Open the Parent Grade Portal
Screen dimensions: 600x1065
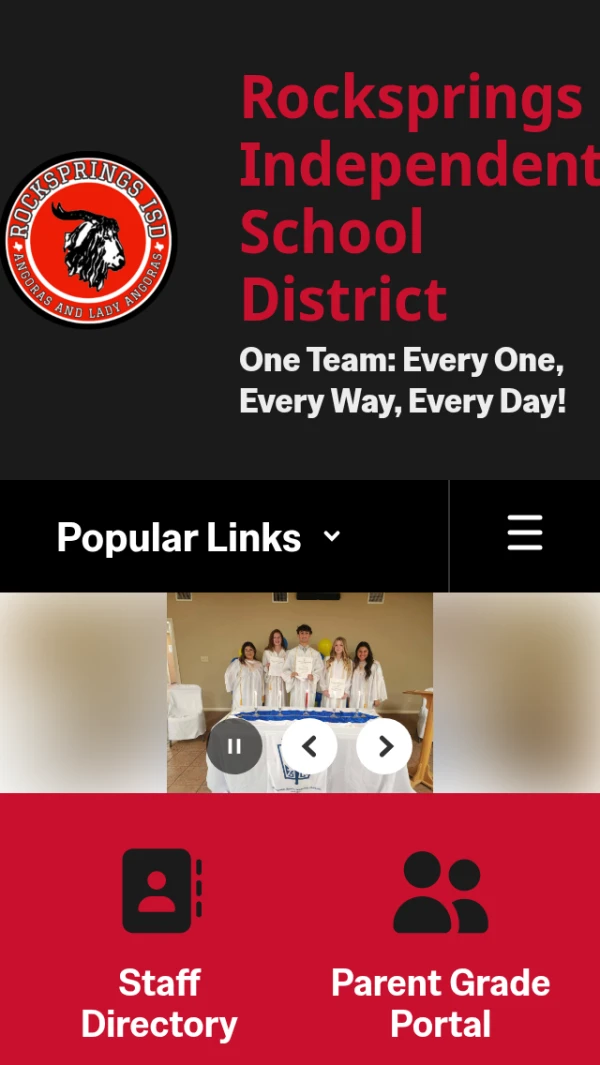coord(440,945)
